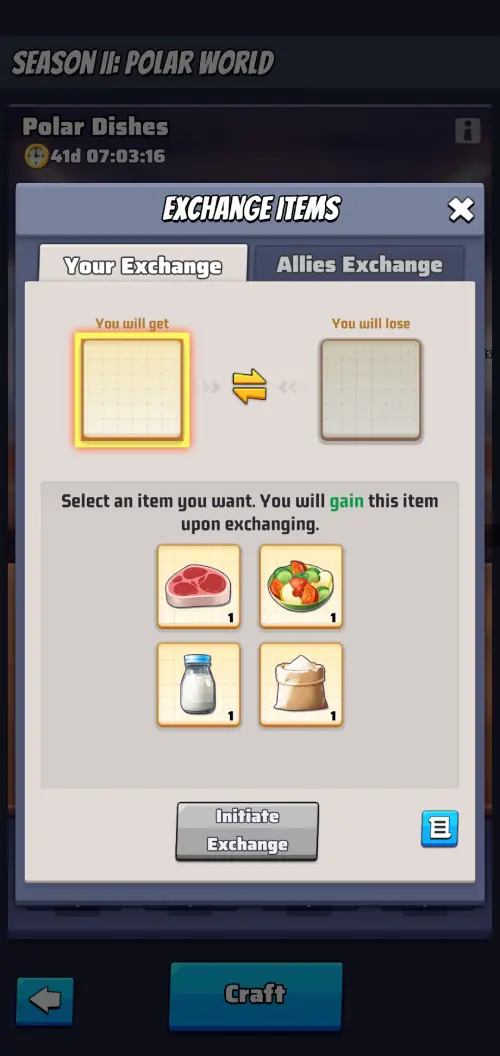The width and height of the screenshot is (500, 1056).
Task: Open the exchange log list icon
Action: (439, 828)
